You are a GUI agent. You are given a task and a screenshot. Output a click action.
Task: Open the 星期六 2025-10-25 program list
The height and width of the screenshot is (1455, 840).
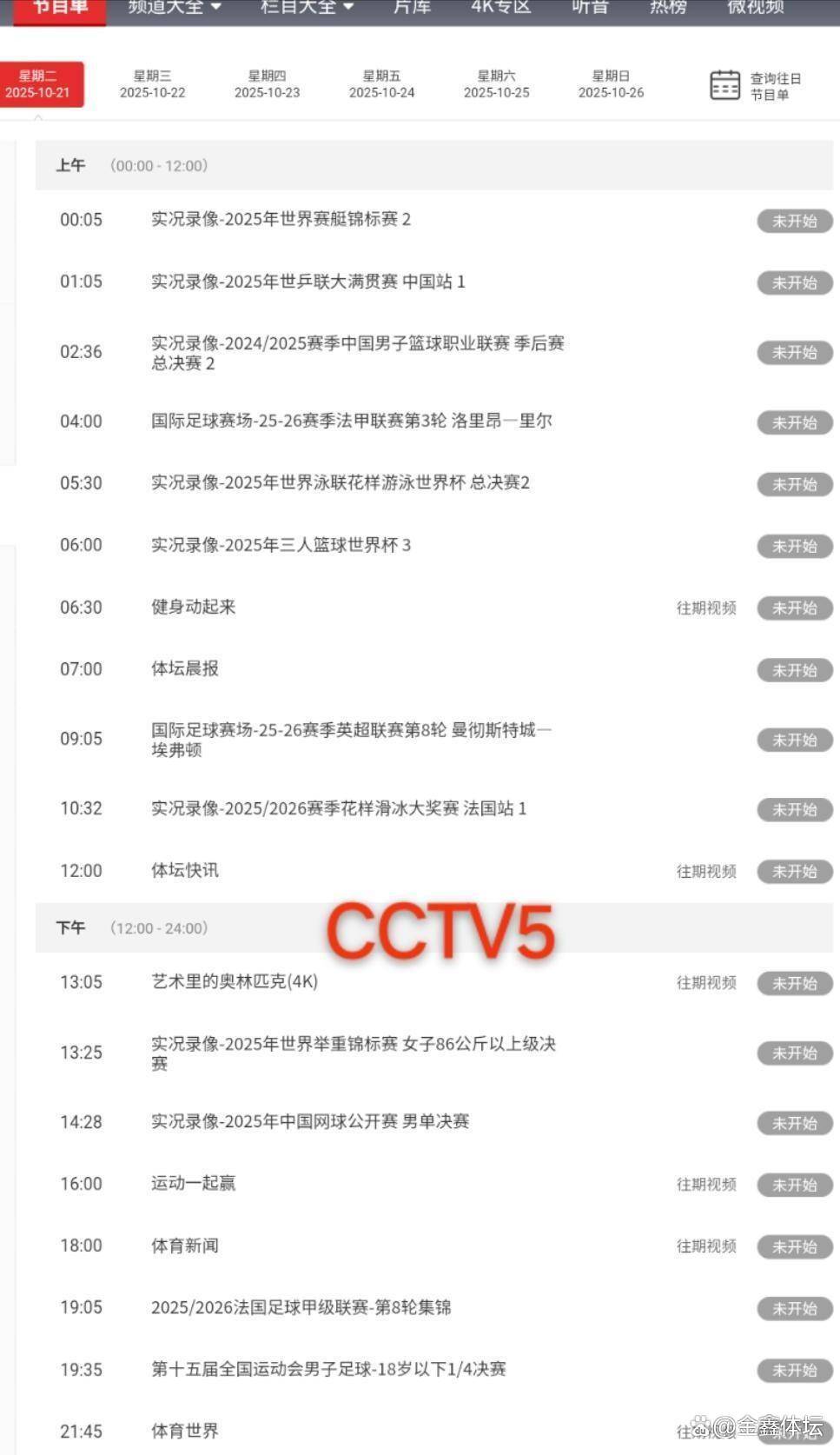click(496, 84)
